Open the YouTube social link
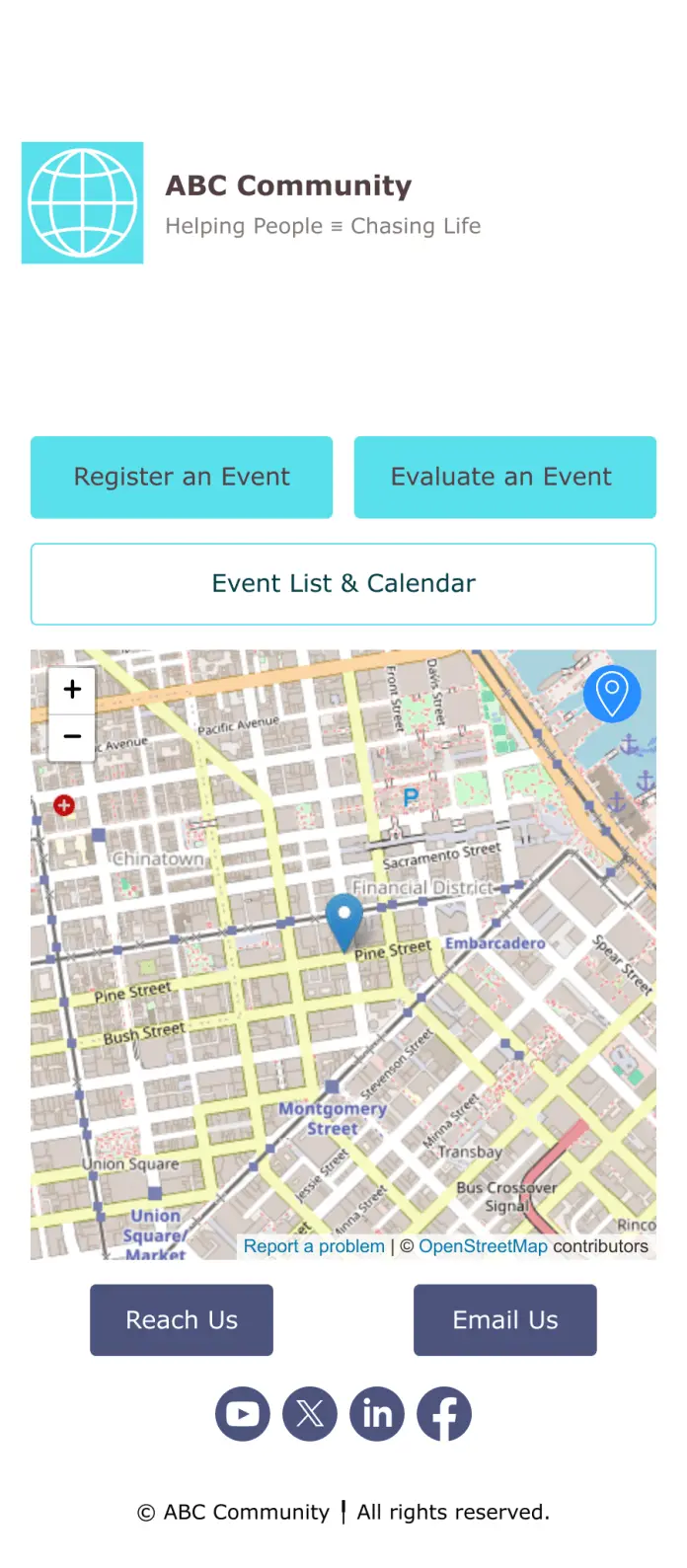The image size is (687, 1568). tap(243, 1414)
